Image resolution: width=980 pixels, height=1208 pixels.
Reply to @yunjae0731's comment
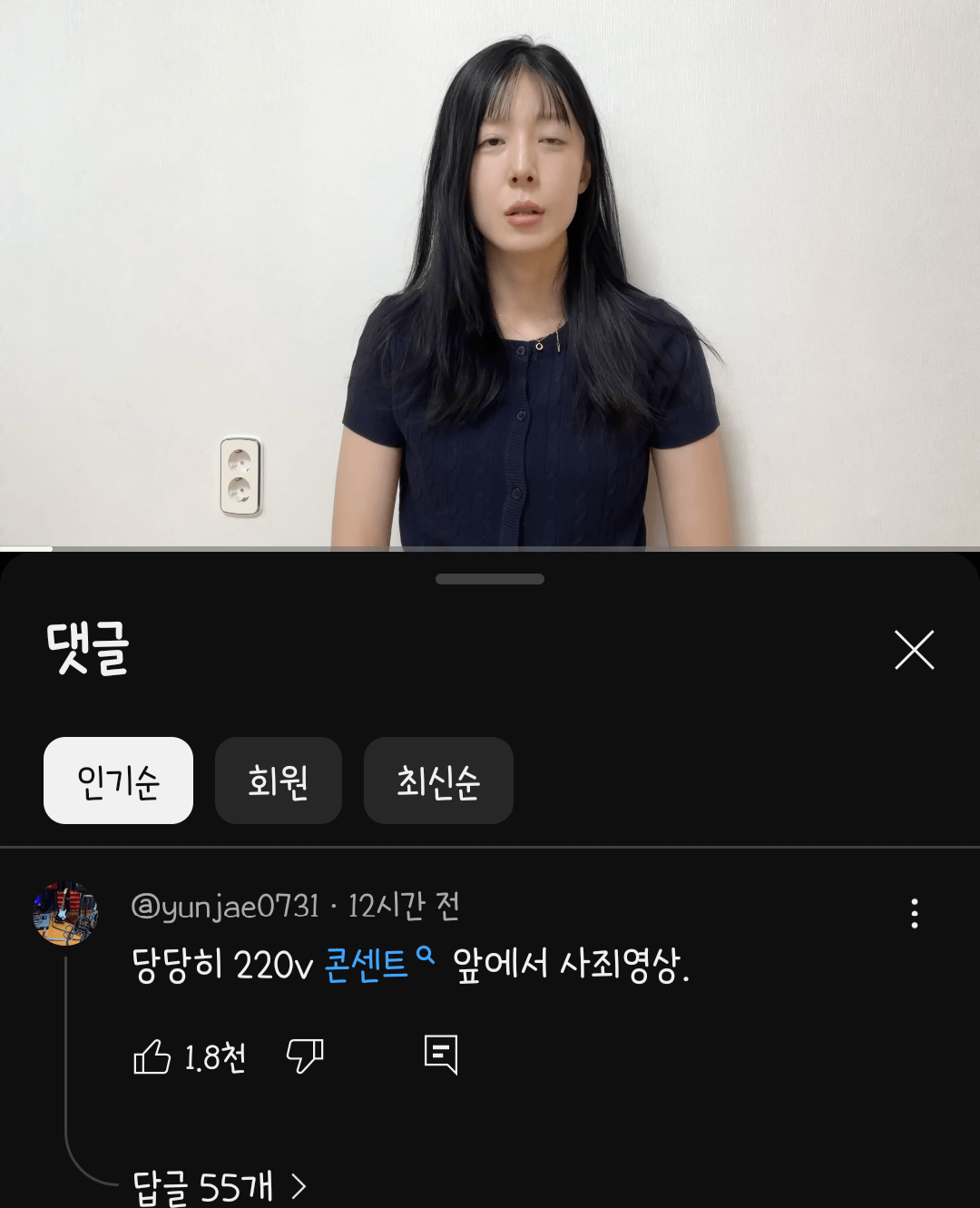click(441, 1055)
